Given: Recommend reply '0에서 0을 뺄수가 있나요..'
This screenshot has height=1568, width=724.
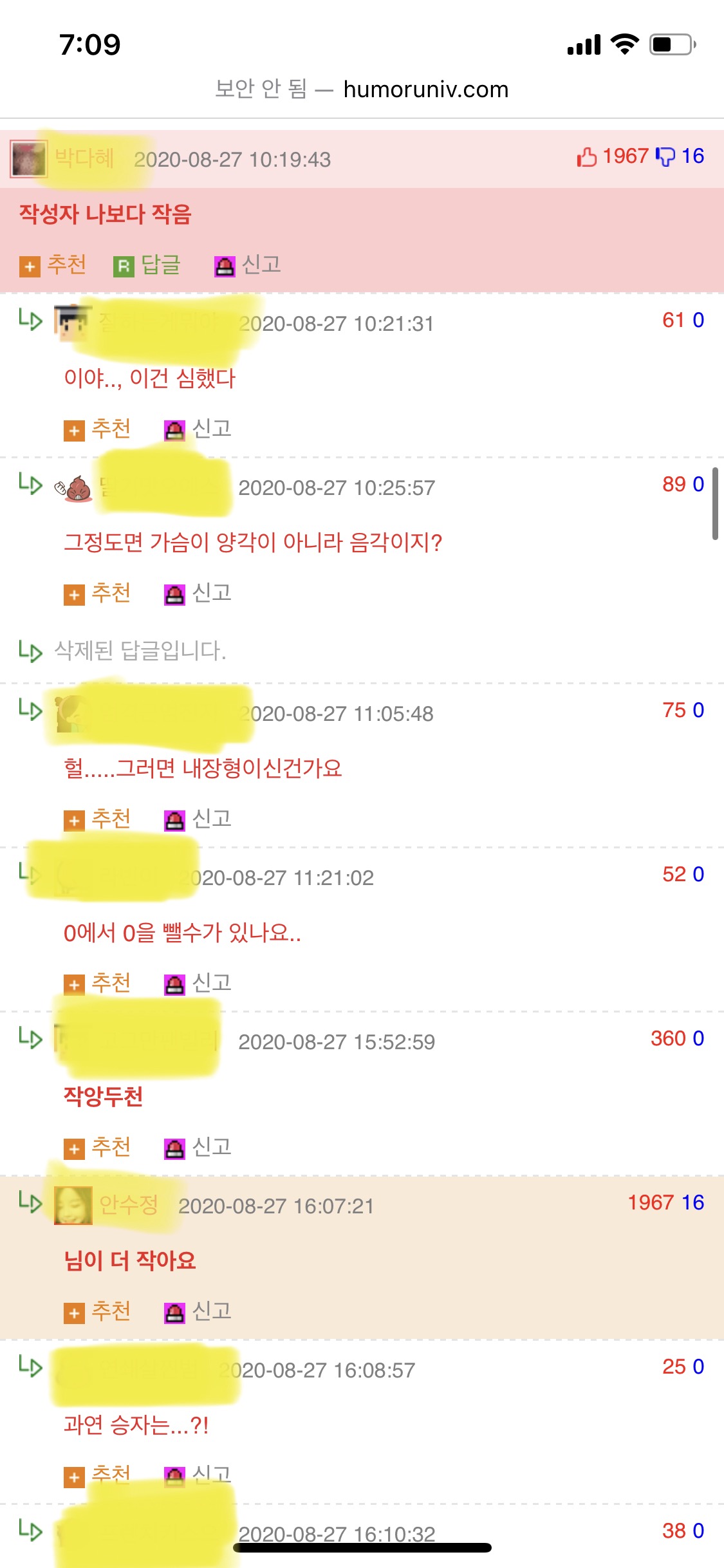Looking at the screenshot, I should (98, 983).
